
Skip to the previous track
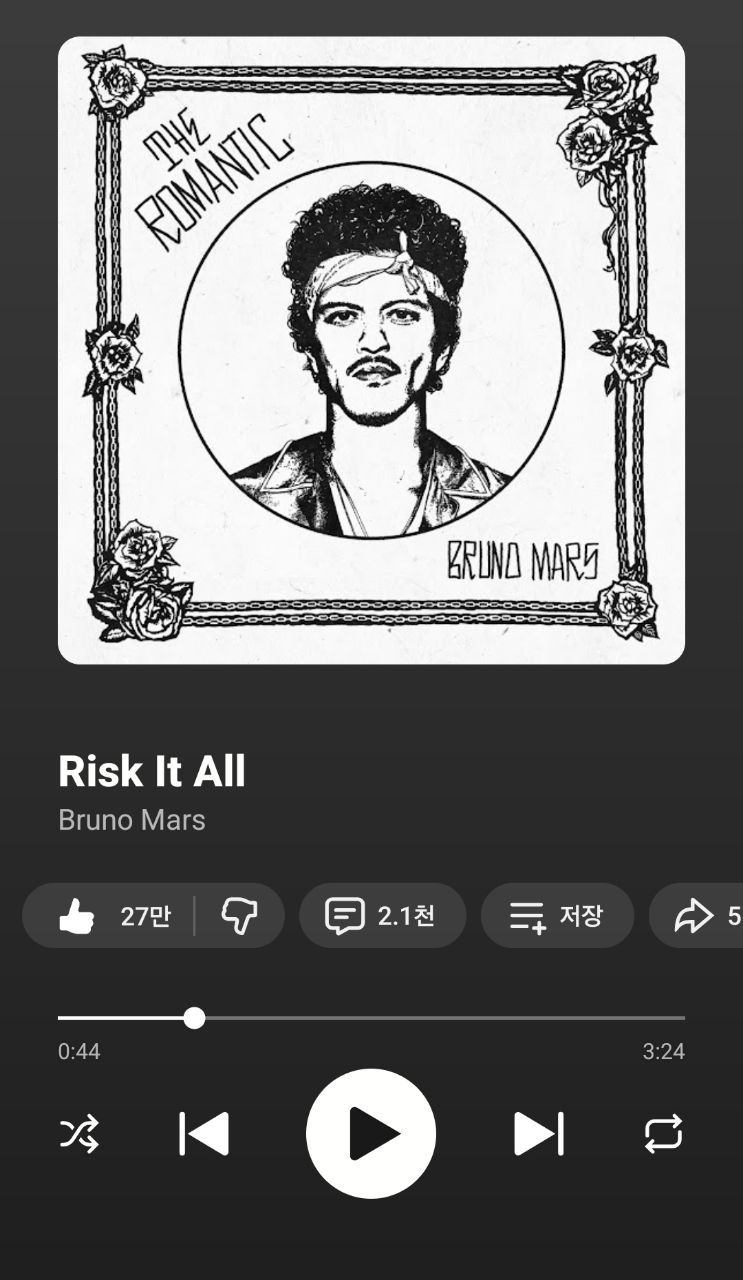204,1133
